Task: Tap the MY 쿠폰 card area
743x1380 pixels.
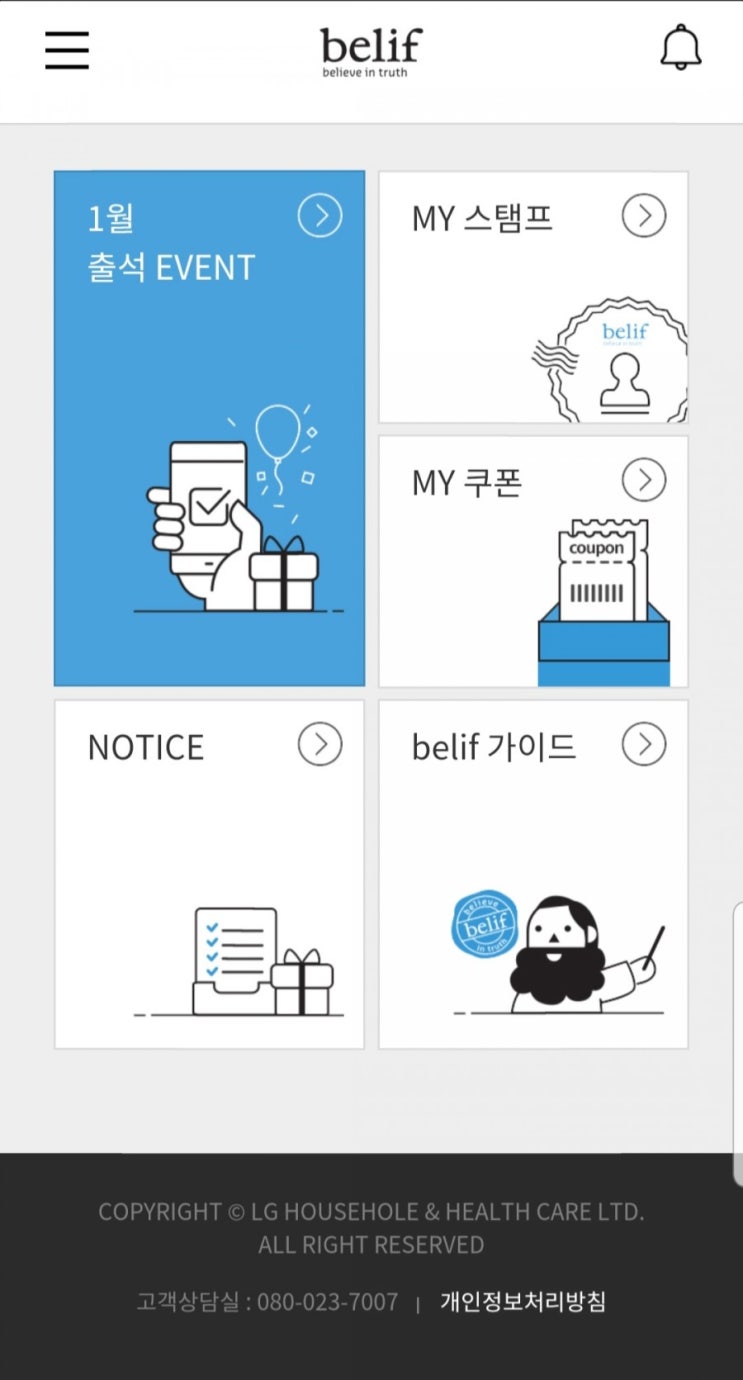Action: [x=533, y=560]
